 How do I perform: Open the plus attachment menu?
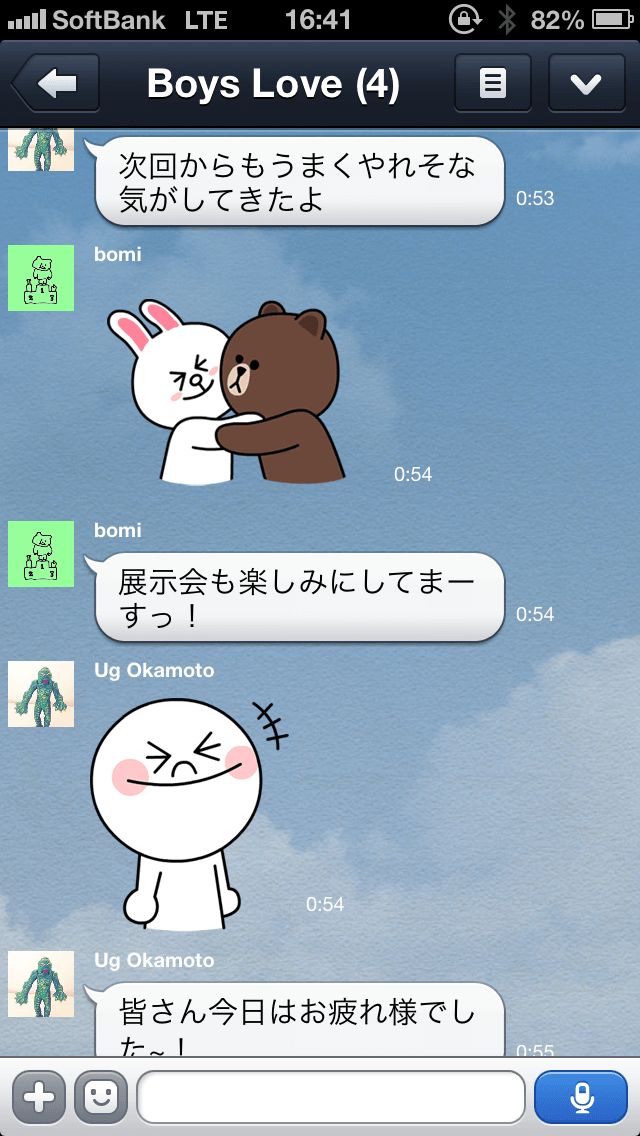pyautogui.click(x=39, y=1097)
